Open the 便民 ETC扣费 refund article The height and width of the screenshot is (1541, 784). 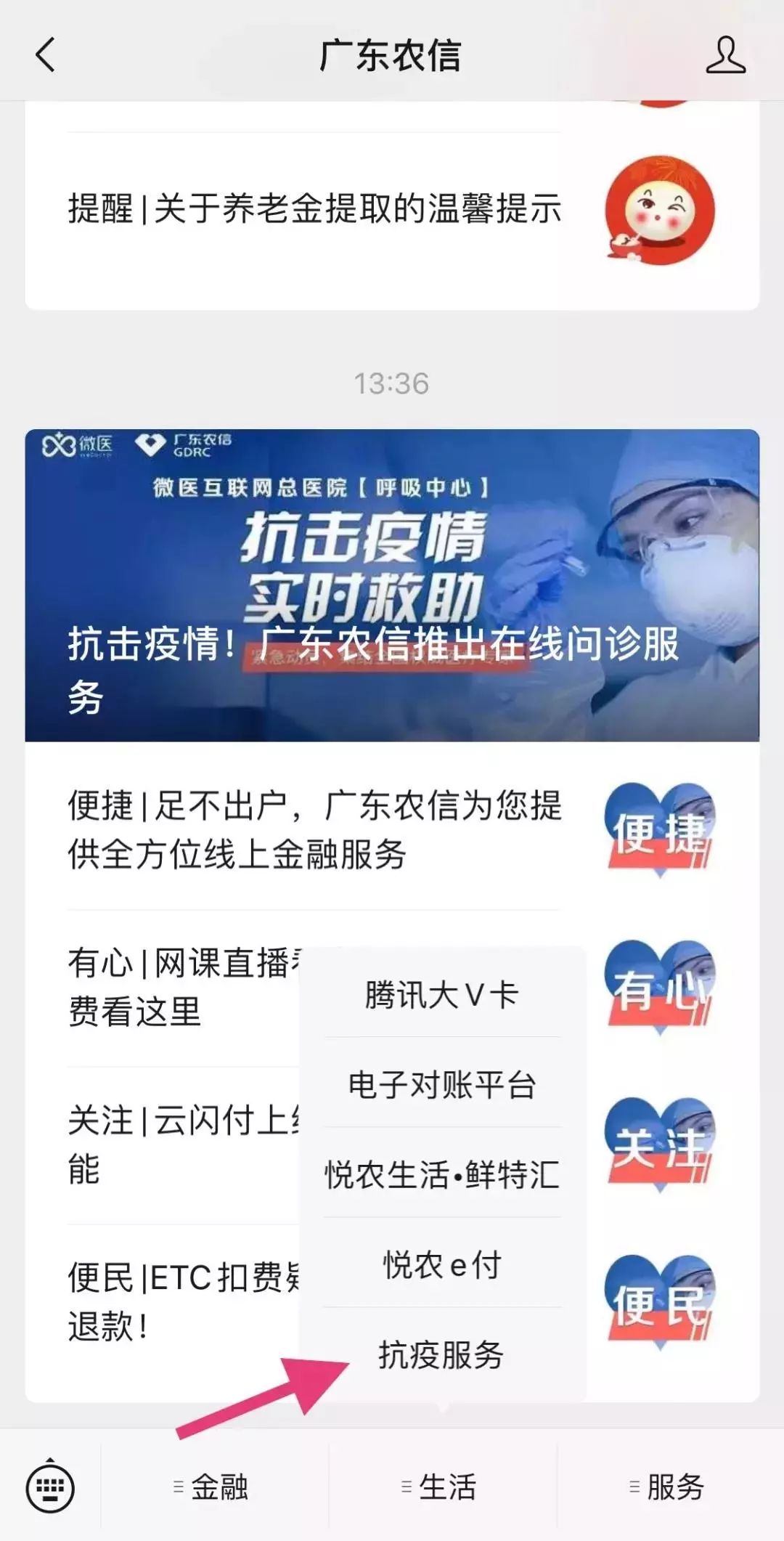(x=181, y=1302)
